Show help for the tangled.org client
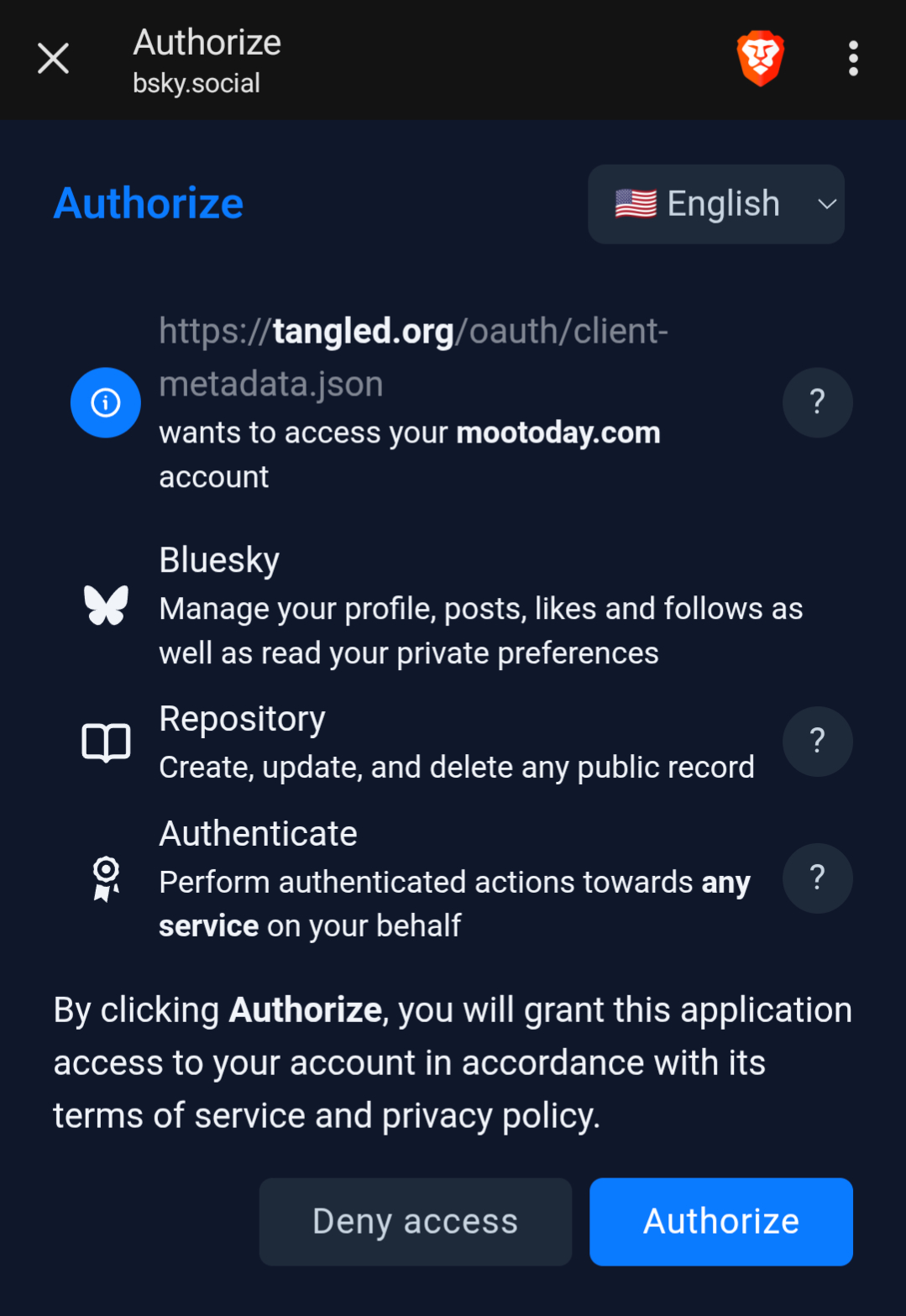906x1316 pixels. (x=817, y=402)
